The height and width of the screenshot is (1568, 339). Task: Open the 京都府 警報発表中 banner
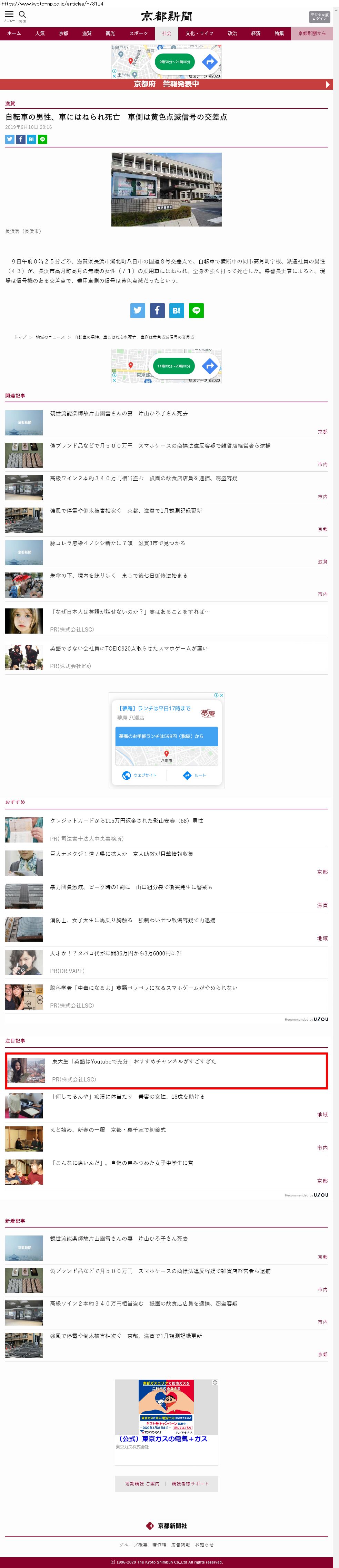click(167, 84)
